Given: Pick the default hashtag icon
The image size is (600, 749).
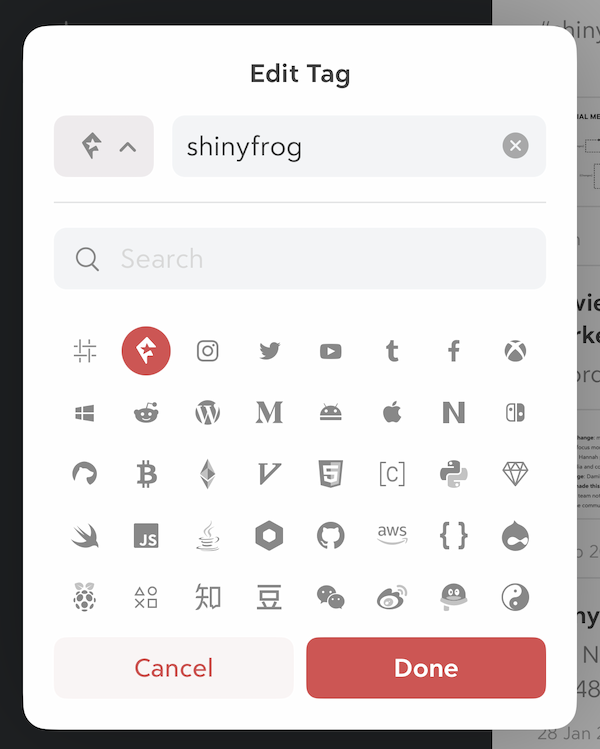Looking at the screenshot, I should point(85,351).
